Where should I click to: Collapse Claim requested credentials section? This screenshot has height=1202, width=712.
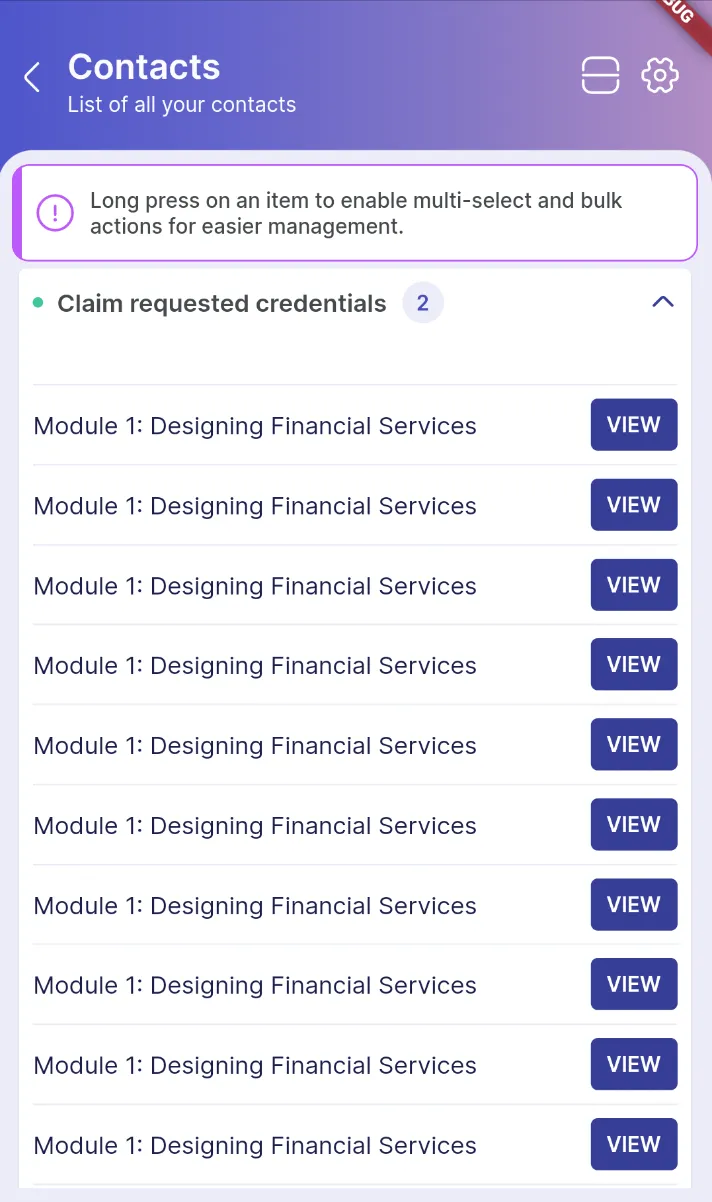[x=662, y=302]
